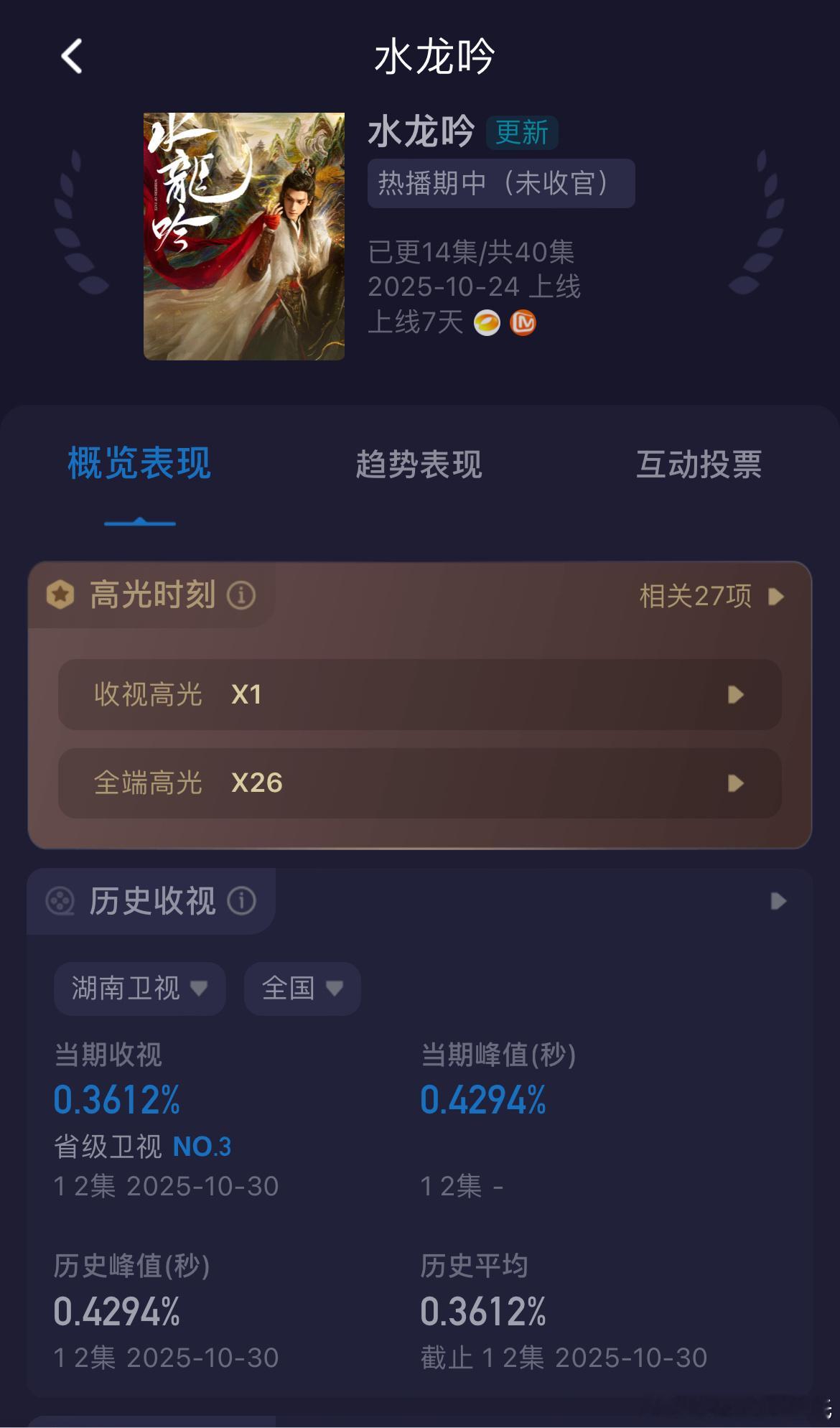This screenshot has width=840, height=1428.
Task: Click the 更新 status badge
Action: [x=521, y=133]
